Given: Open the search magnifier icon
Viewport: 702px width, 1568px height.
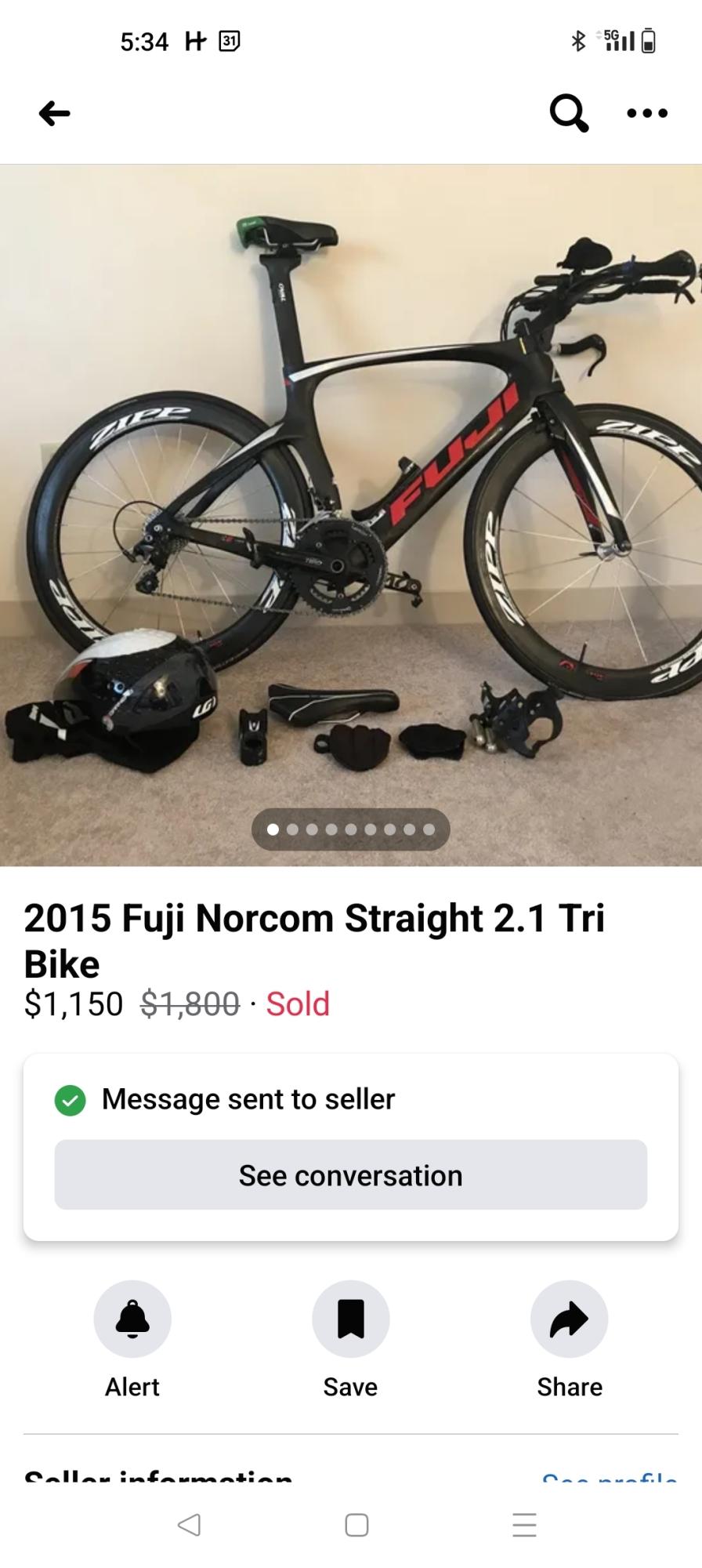Looking at the screenshot, I should tap(569, 114).
